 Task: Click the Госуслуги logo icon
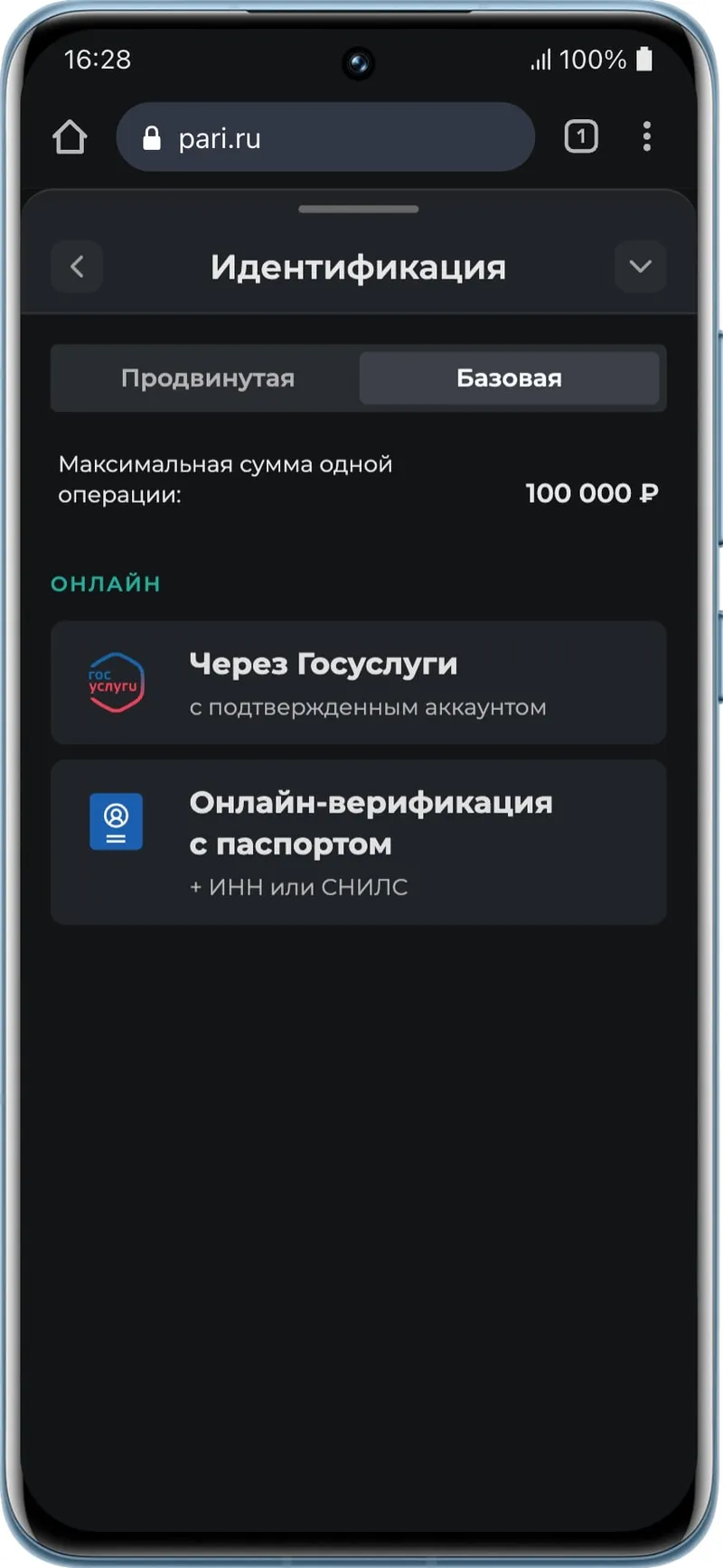coord(116,684)
